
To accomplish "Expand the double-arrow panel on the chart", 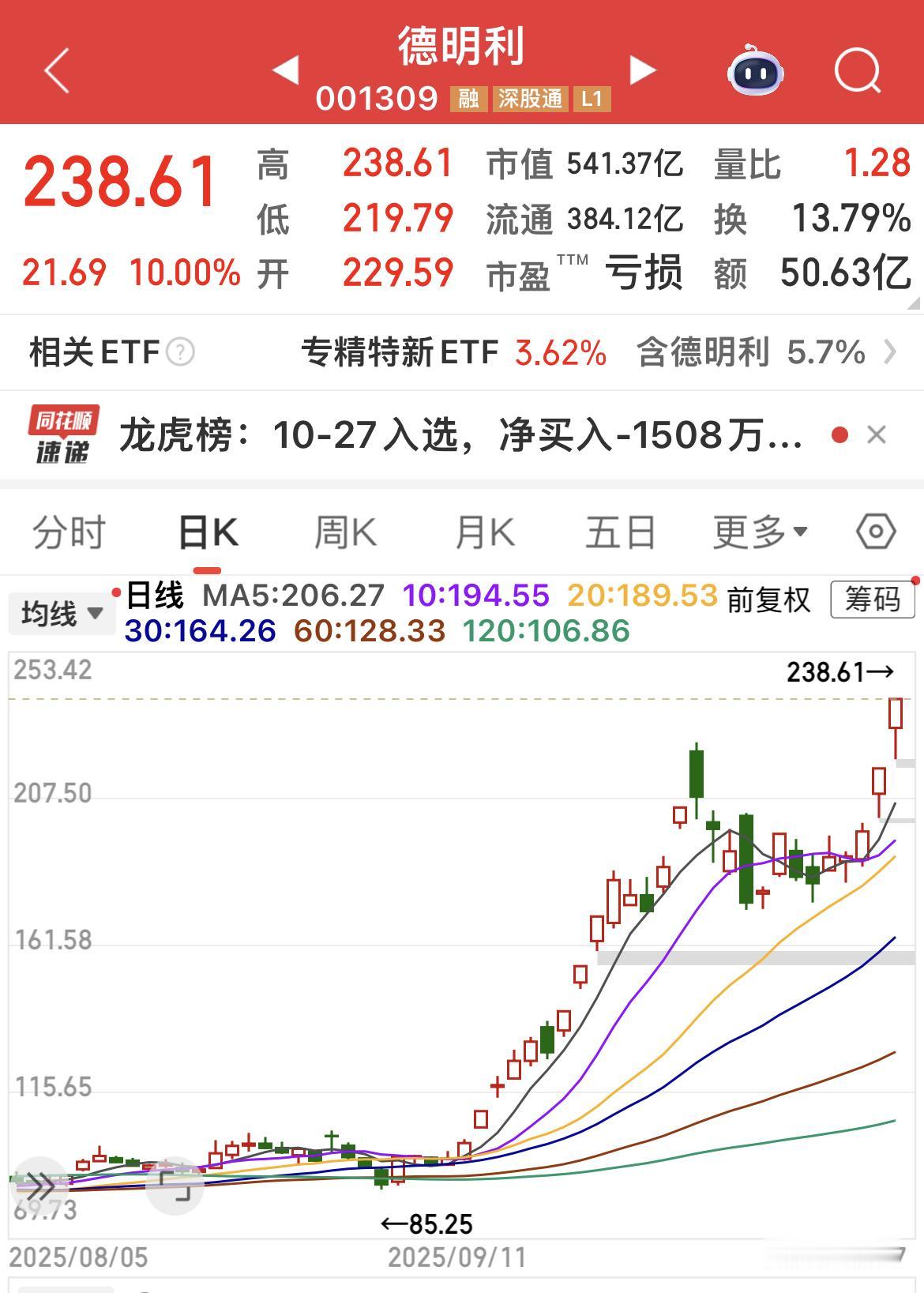I will click(41, 1186).
